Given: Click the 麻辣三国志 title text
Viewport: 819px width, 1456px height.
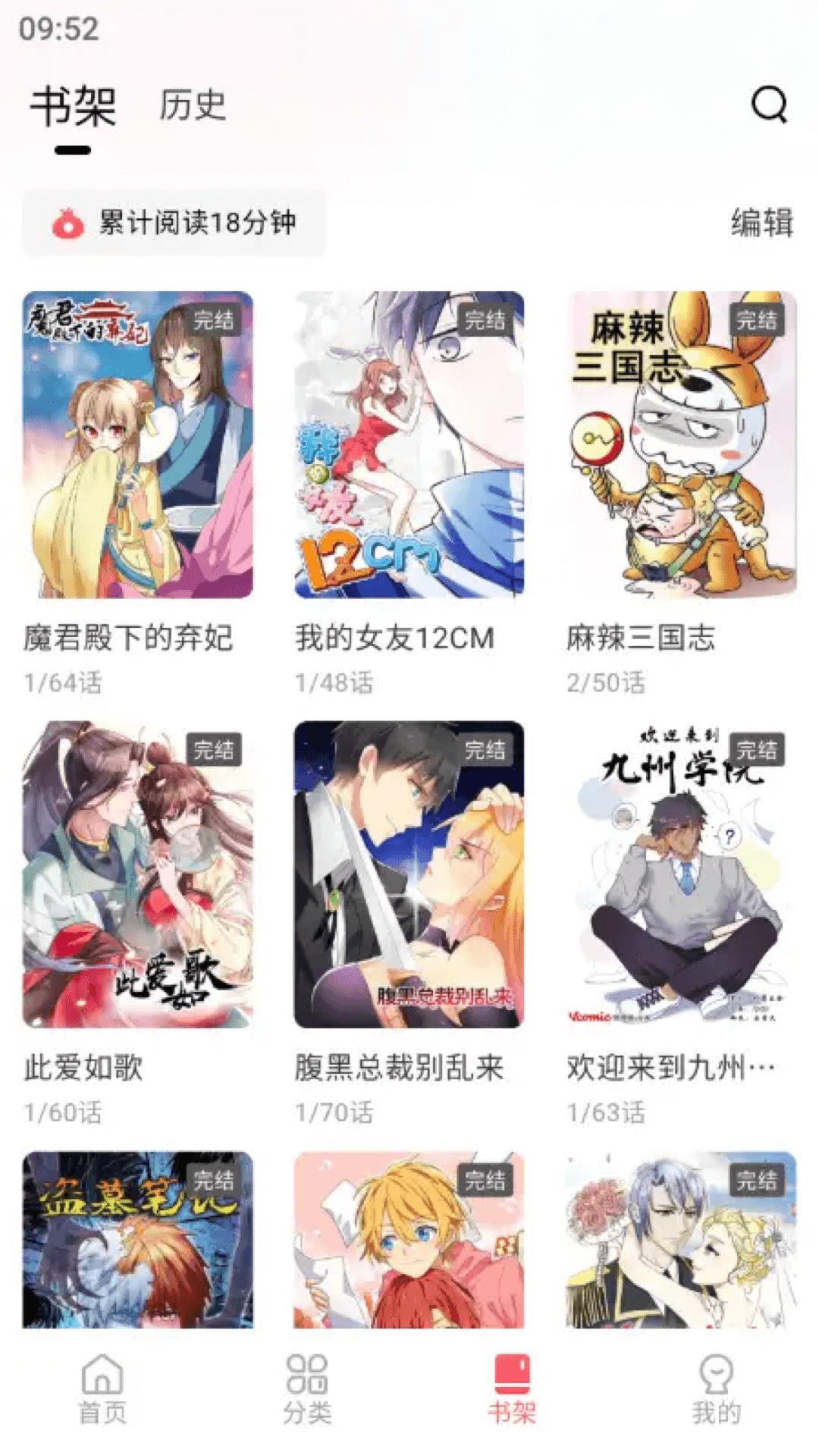Looking at the screenshot, I should (x=641, y=639).
